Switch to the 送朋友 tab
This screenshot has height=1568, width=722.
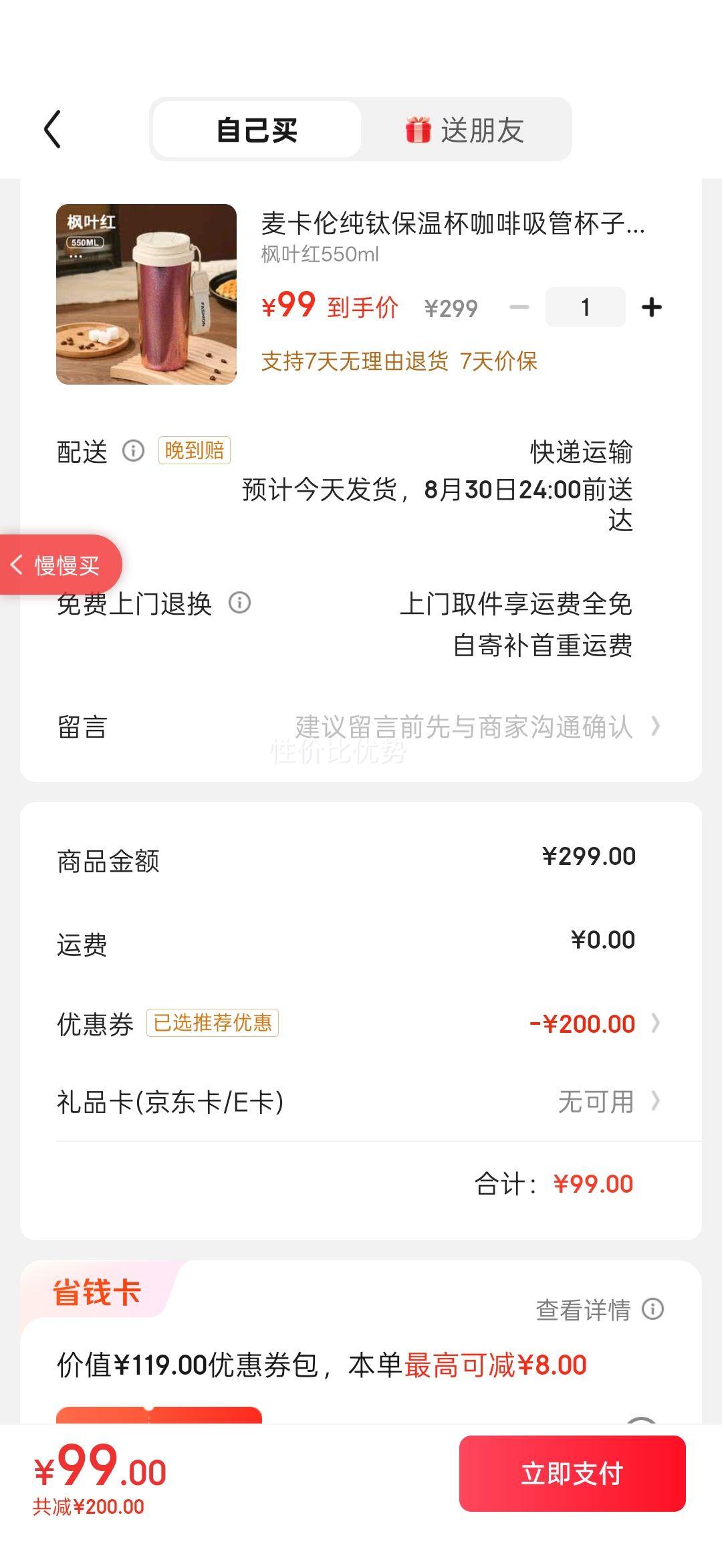(465, 130)
